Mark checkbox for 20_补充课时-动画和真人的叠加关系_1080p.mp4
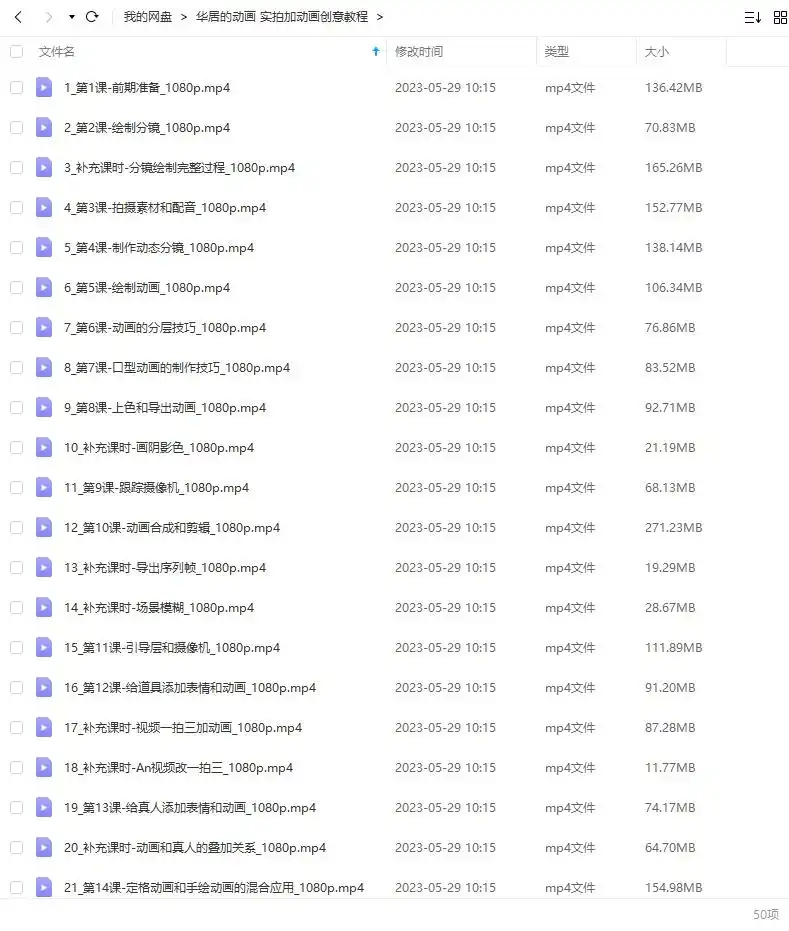This screenshot has width=789, height=931. pyautogui.click(x=16, y=848)
